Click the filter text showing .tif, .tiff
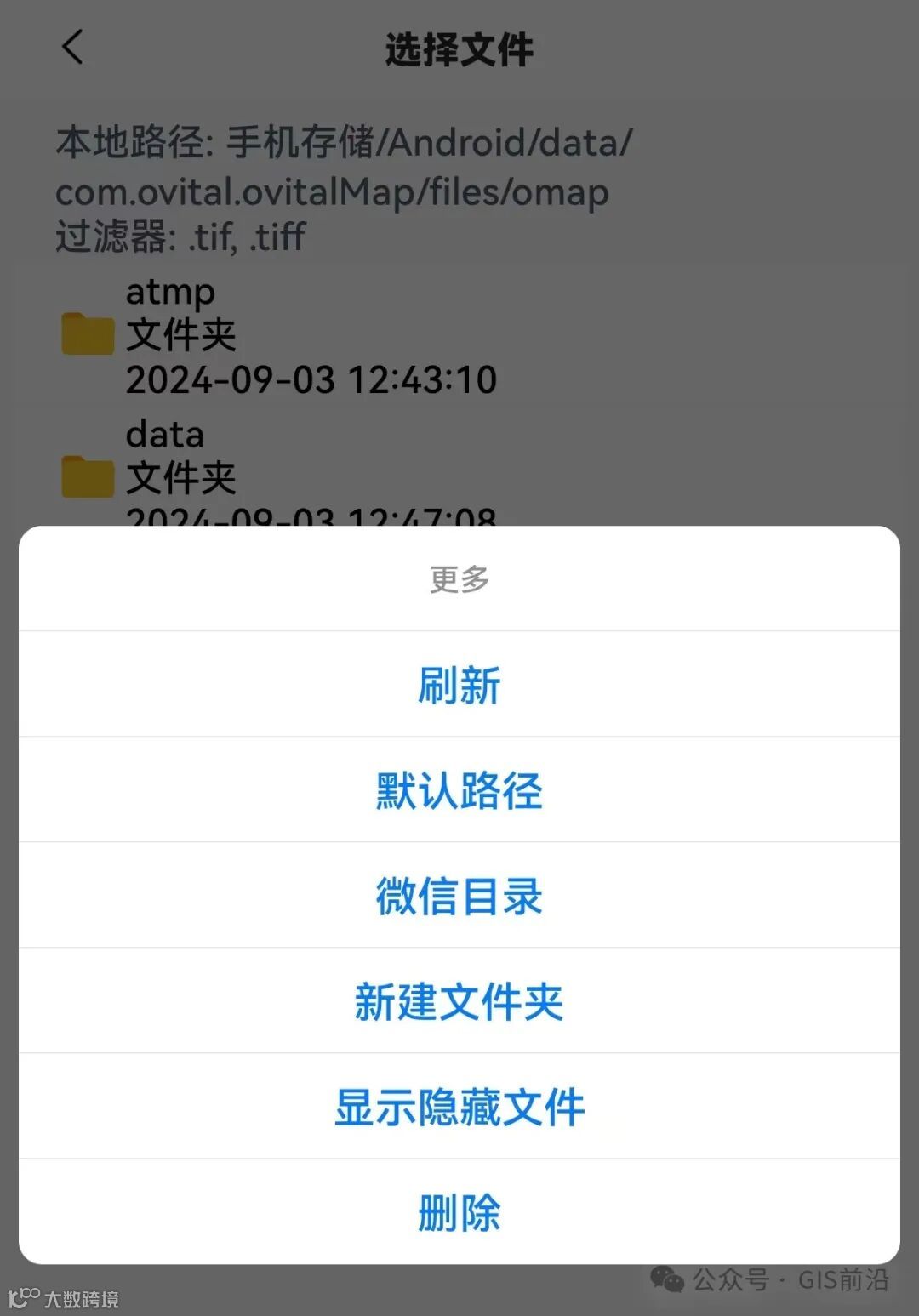Screen dimensions: 919x1316 pos(179,238)
